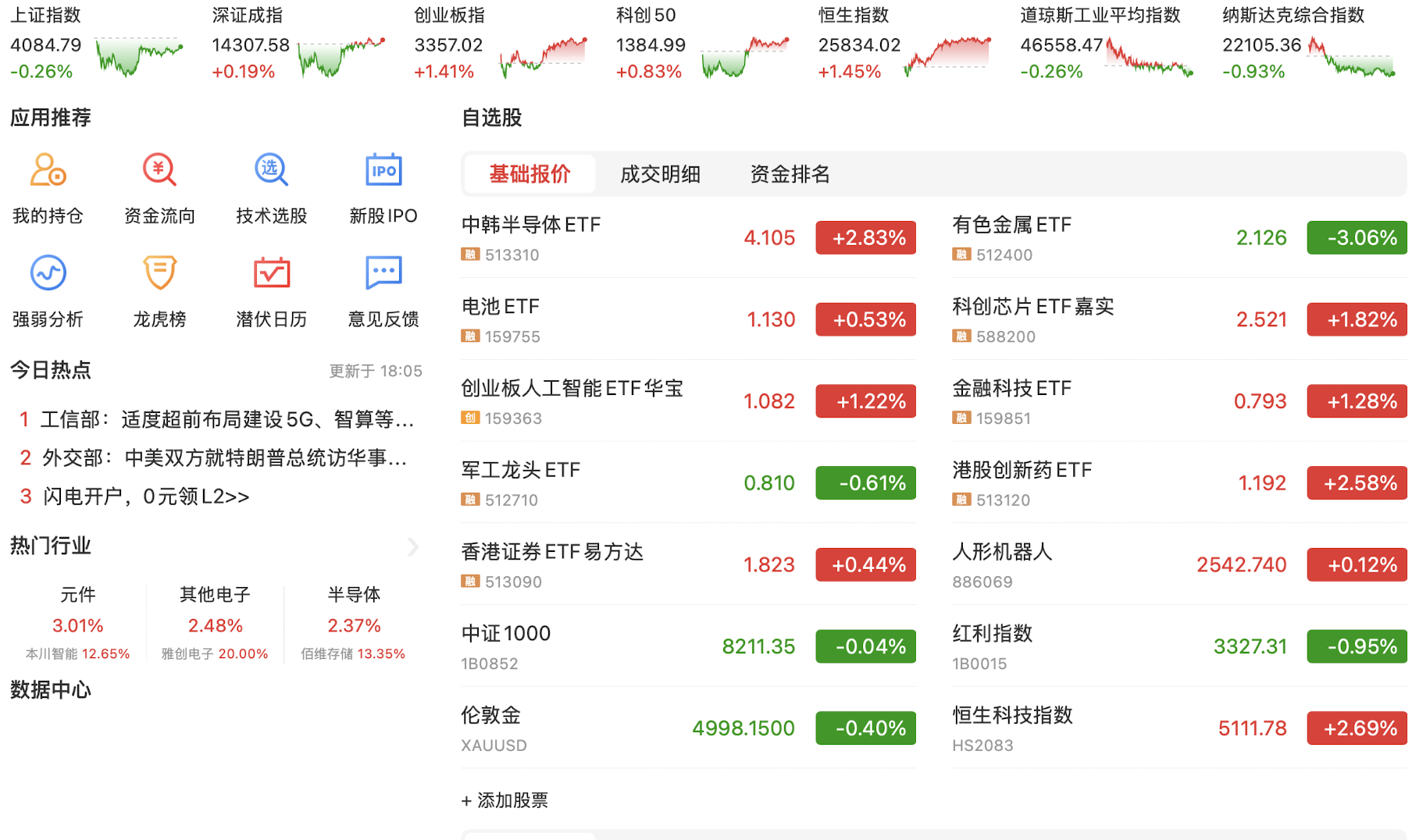Open 我的持仓 holdings shortcut

pyautogui.click(x=48, y=187)
